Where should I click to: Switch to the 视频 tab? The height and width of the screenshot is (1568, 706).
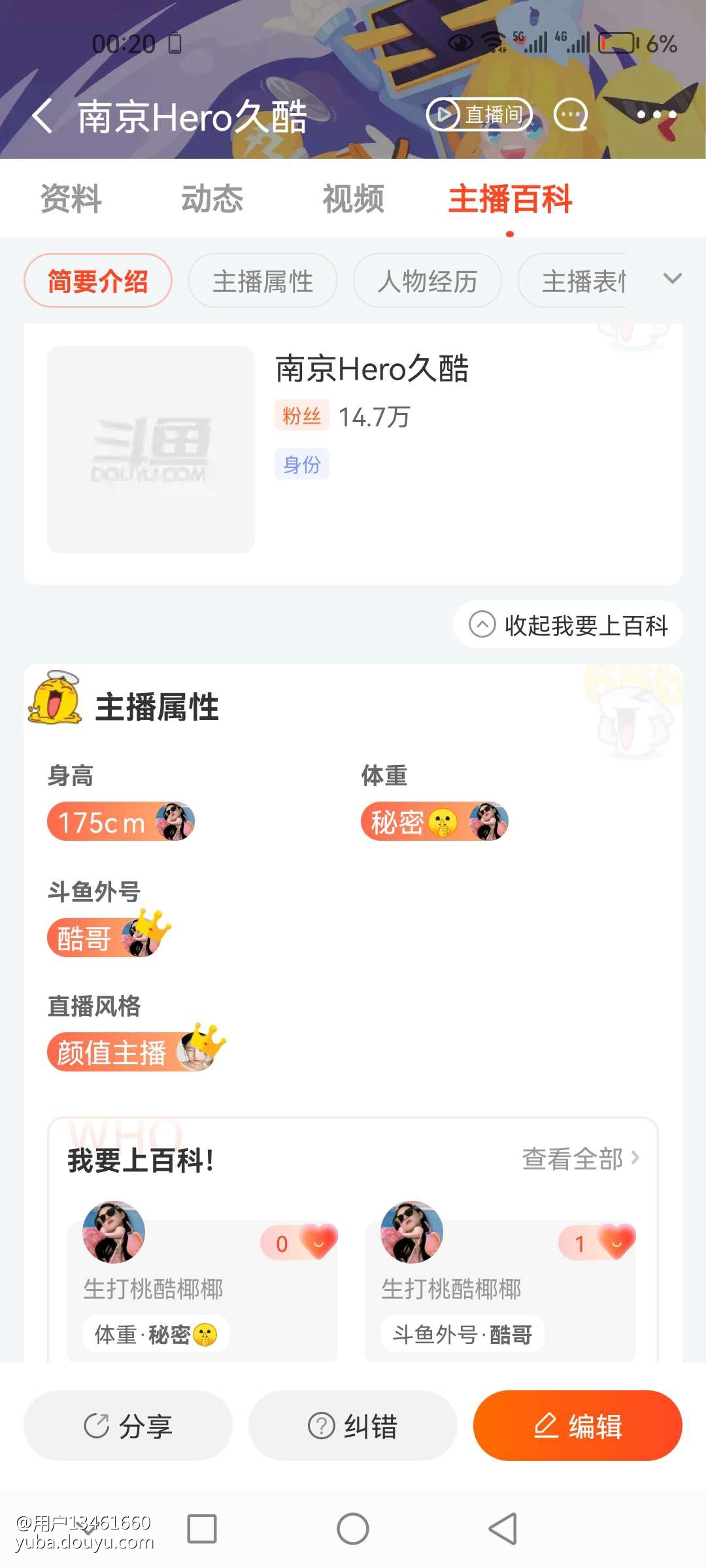coord(353,199)
